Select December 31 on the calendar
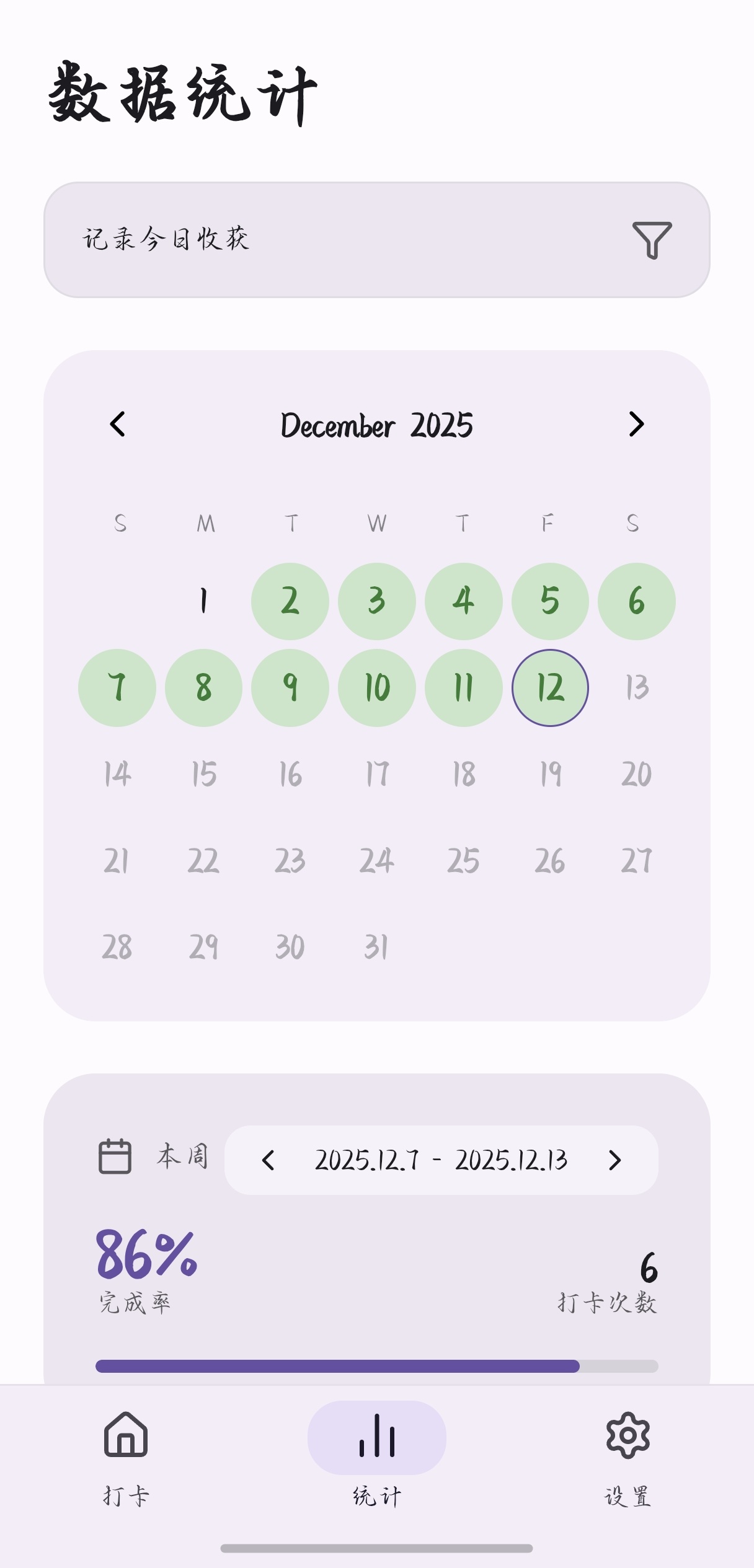Viewport: 754px width, 1568px height. click(x=376, y=948)
